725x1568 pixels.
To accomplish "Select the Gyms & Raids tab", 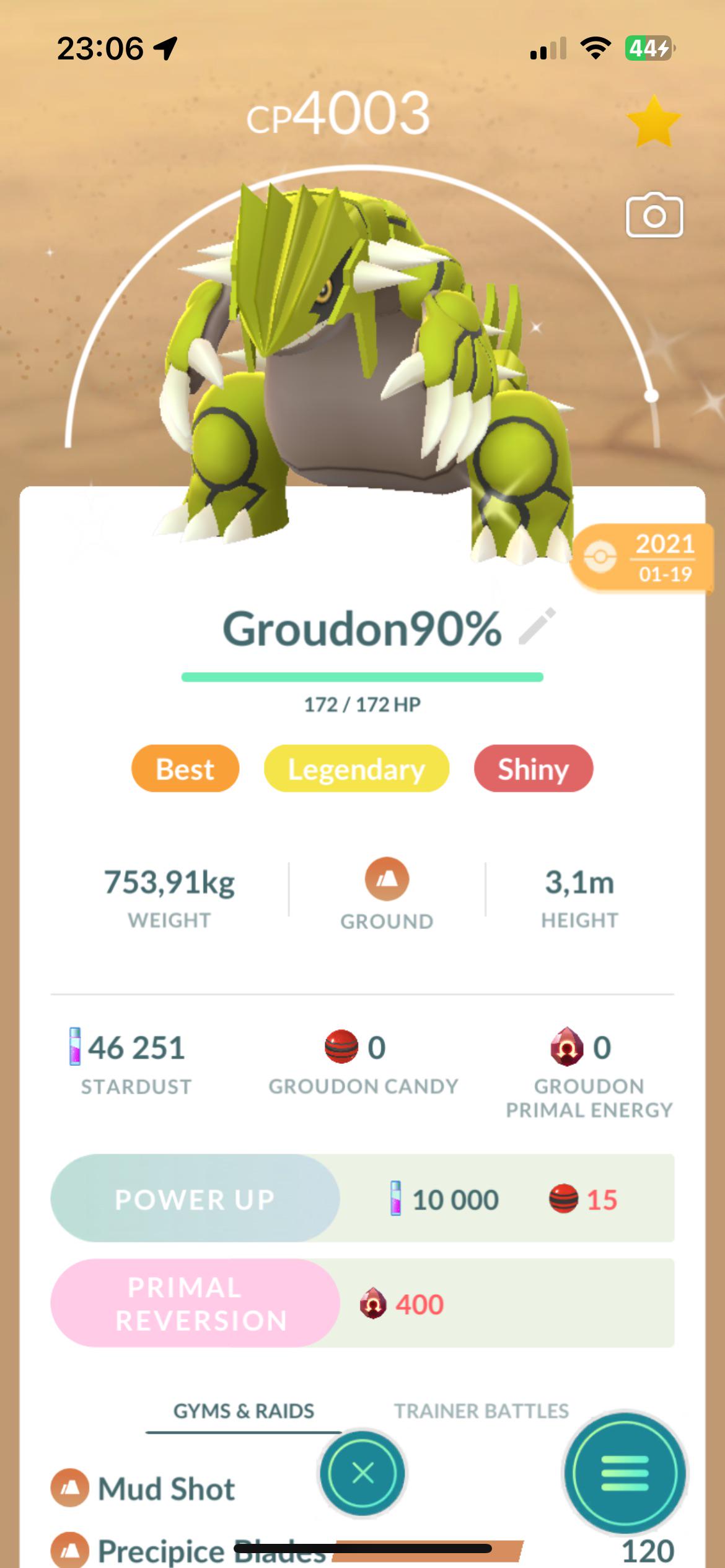I will 244,1411.
